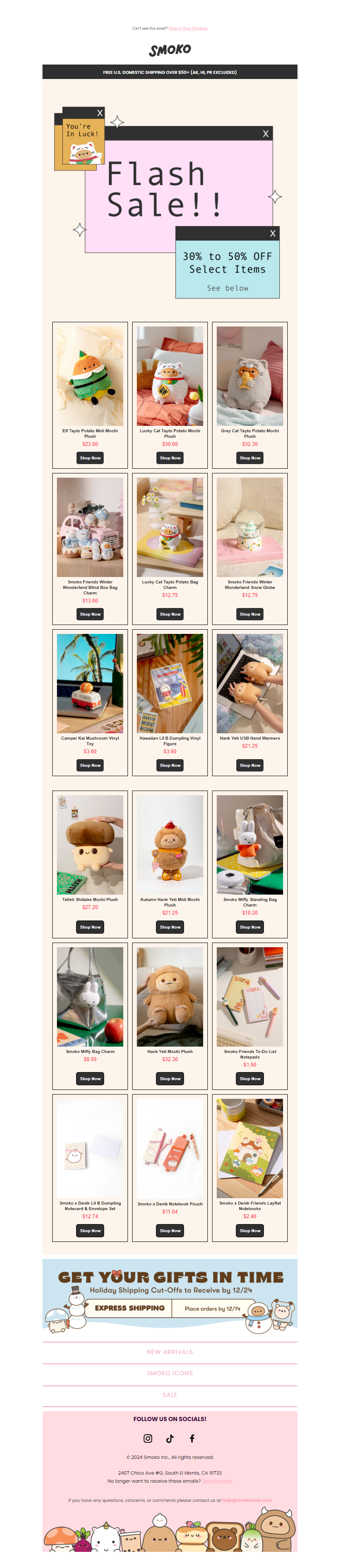
Task: Open Smoko's Facebook page
Action: [192, 1439]
